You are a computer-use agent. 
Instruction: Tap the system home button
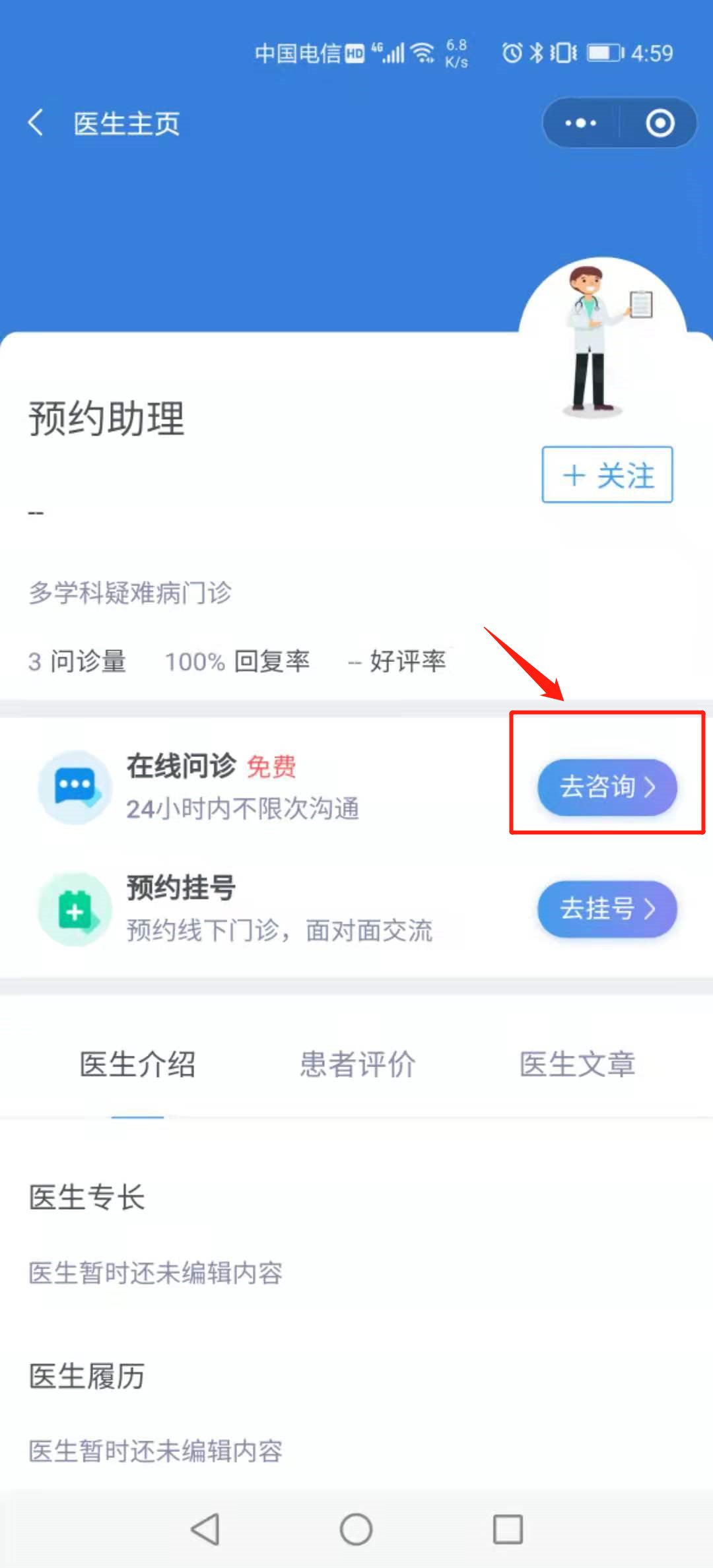pyautogui.click(x=356, y=1529)
